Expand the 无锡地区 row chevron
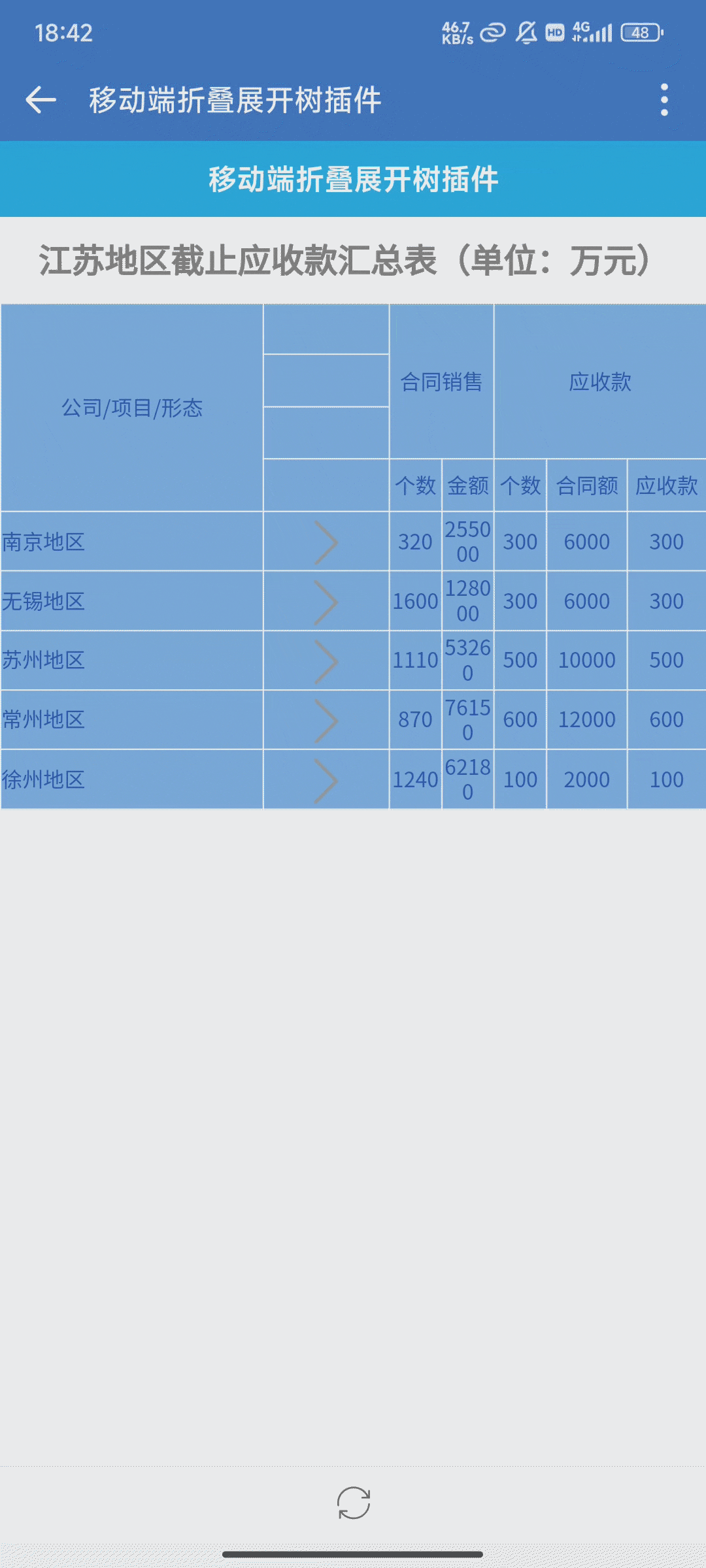The image size is (706, 1568). pos(326,602)
